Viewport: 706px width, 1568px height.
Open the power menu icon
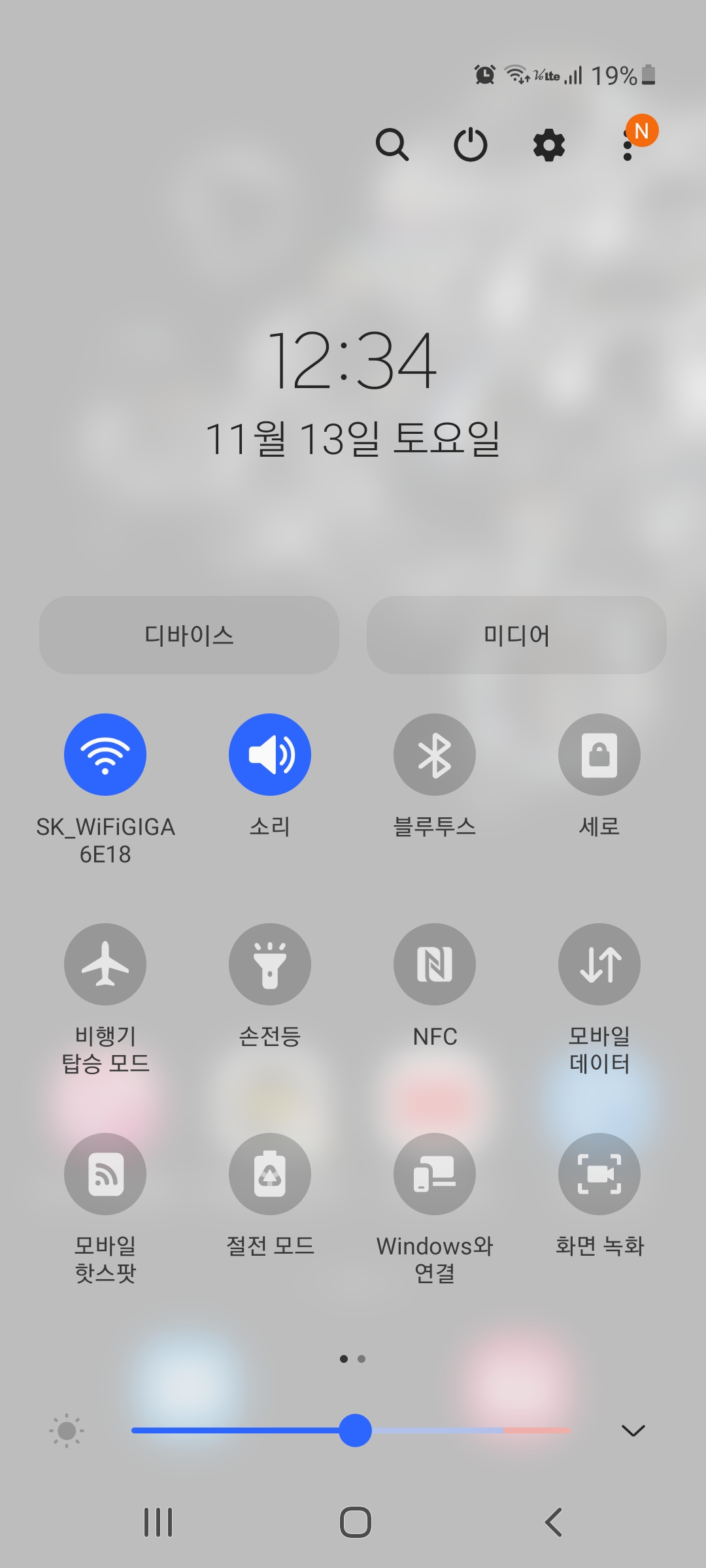pyautogui.click(x=471, y=144)
